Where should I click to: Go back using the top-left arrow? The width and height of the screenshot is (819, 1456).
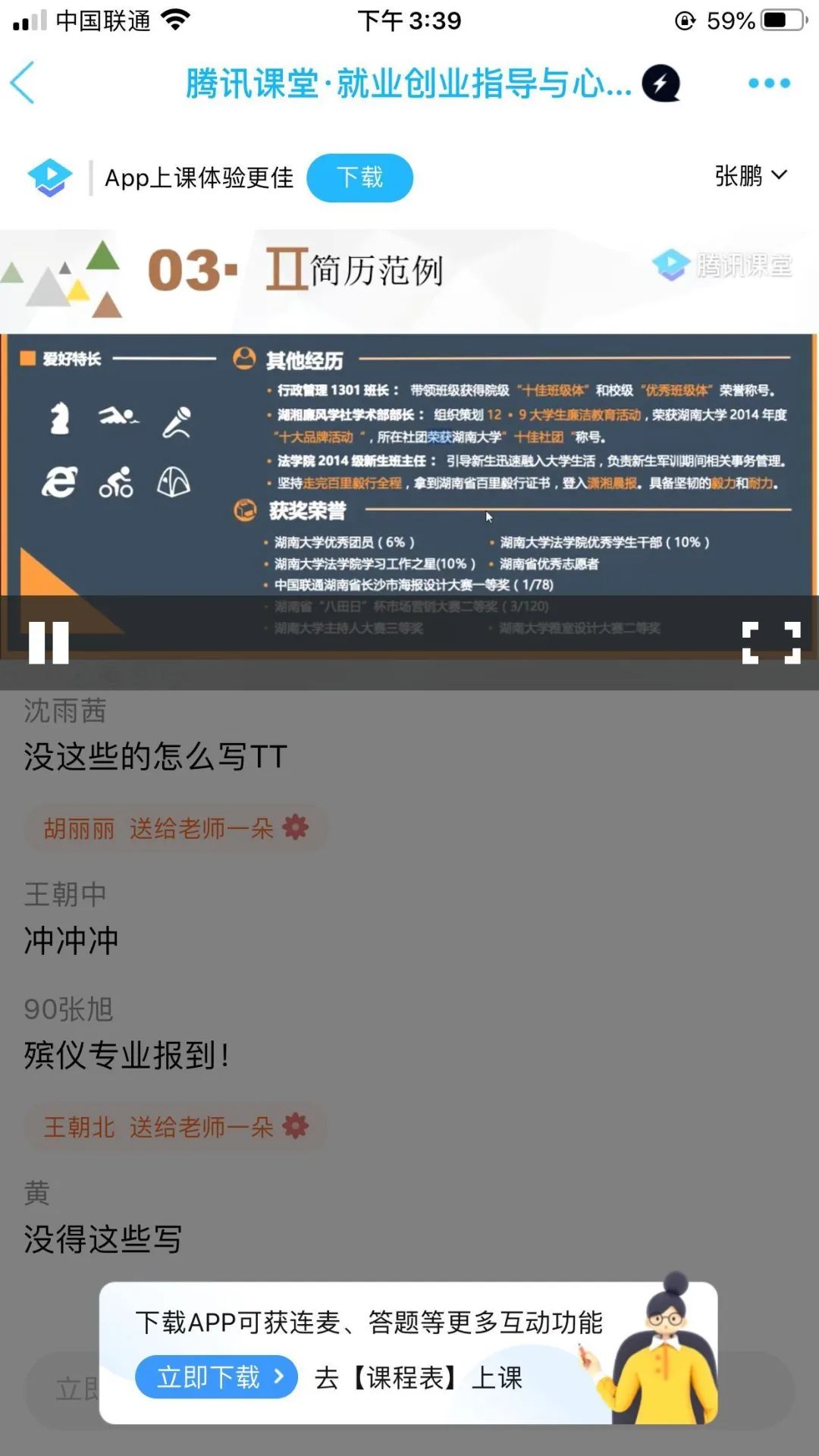(23, 83)
